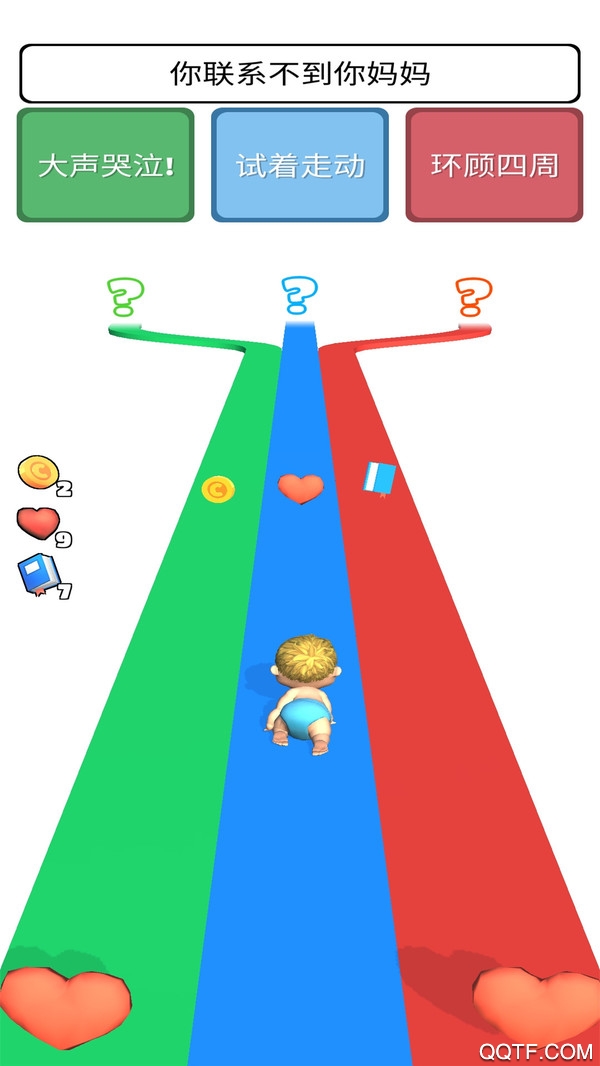
Task: Choose the green 大声哭泣! option
Action: coord(105,165)
